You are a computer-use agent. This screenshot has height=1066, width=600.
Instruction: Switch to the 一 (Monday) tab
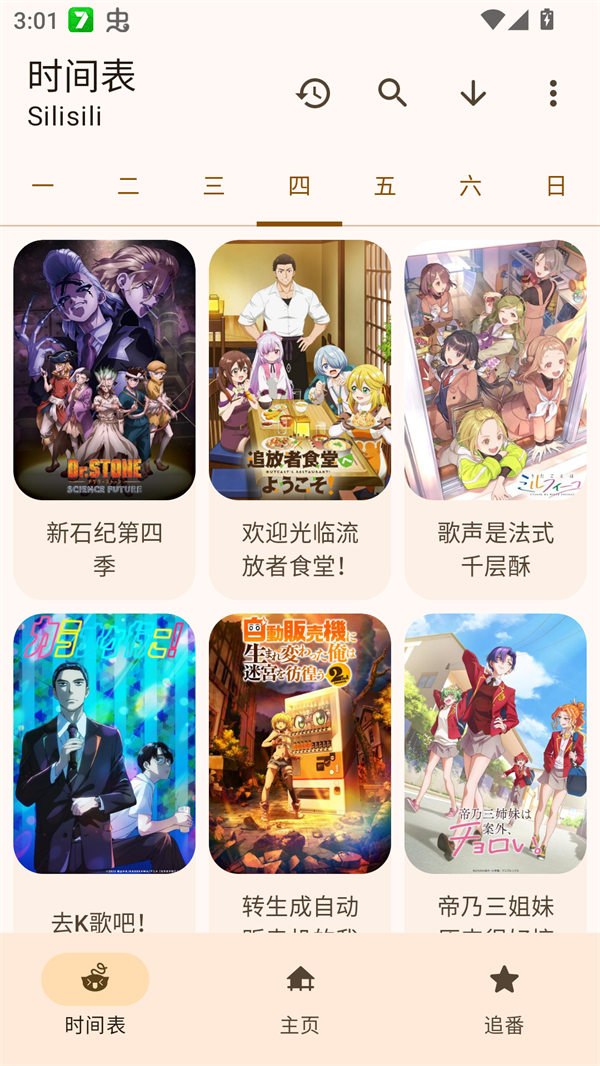[43, 186]
